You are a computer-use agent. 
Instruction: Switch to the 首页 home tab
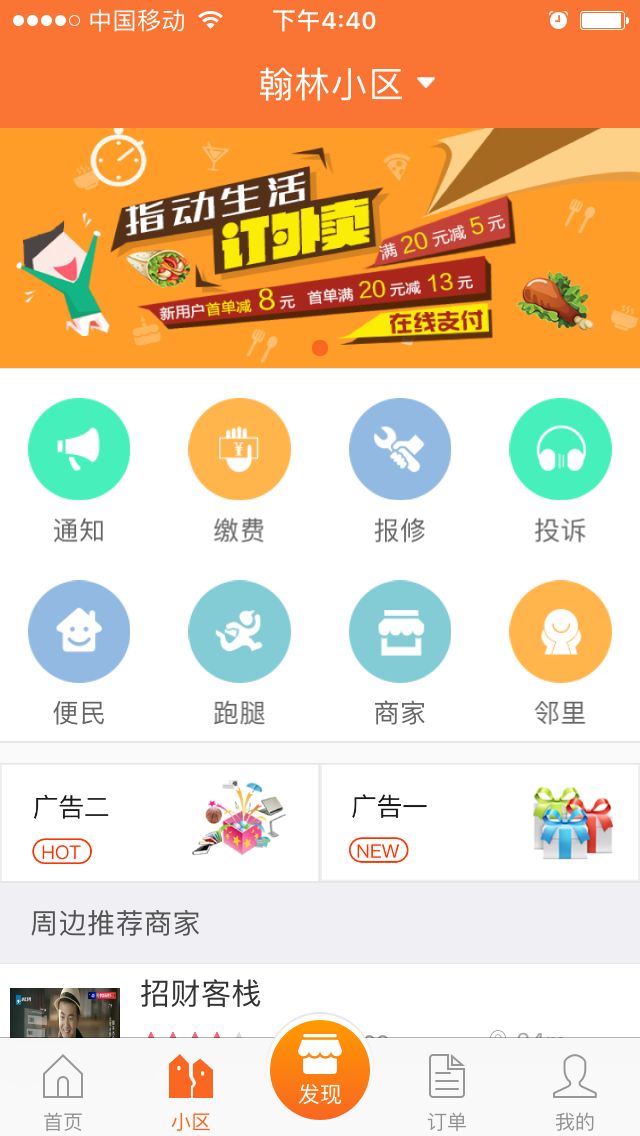tap(63, 1092)
